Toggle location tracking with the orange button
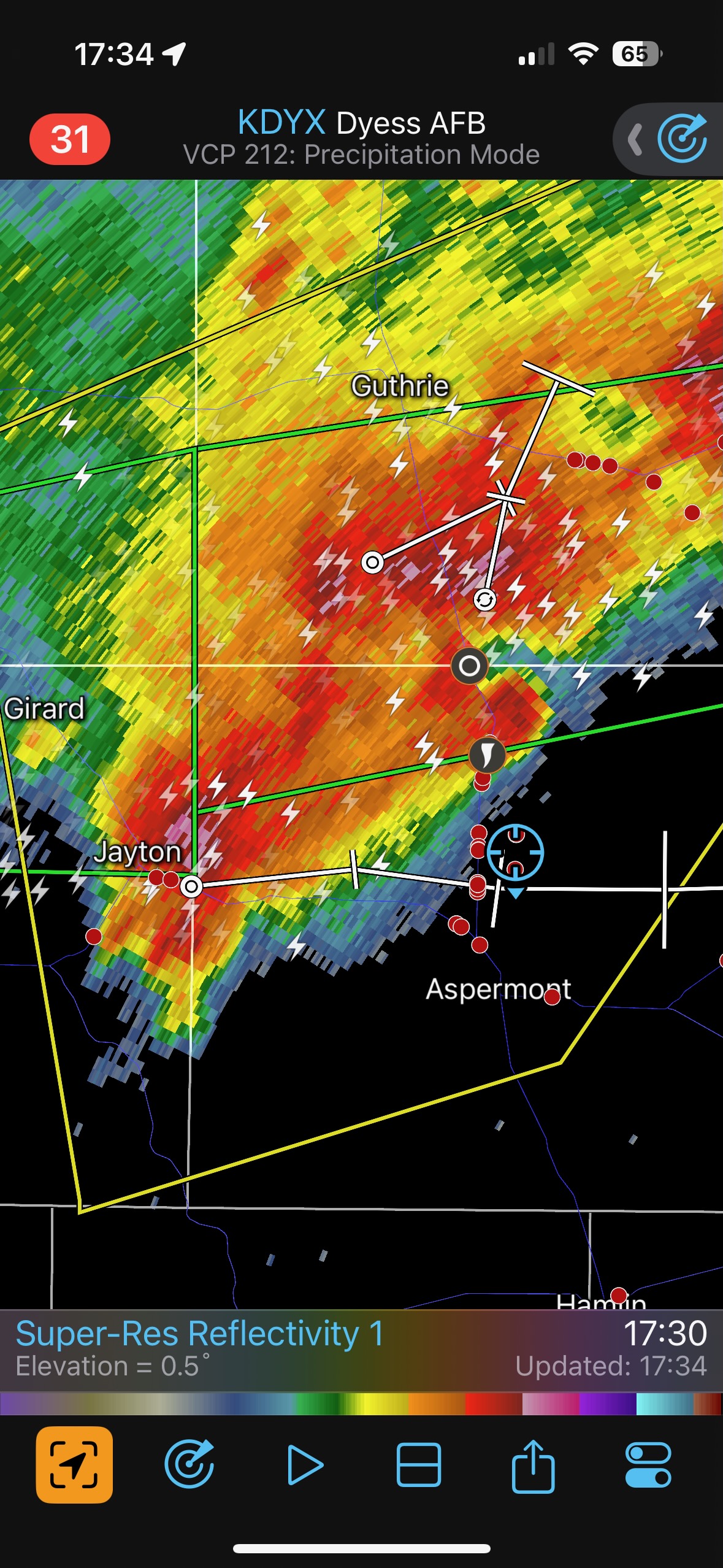This screenshot has height=1568, width=723. point(74,1464)
